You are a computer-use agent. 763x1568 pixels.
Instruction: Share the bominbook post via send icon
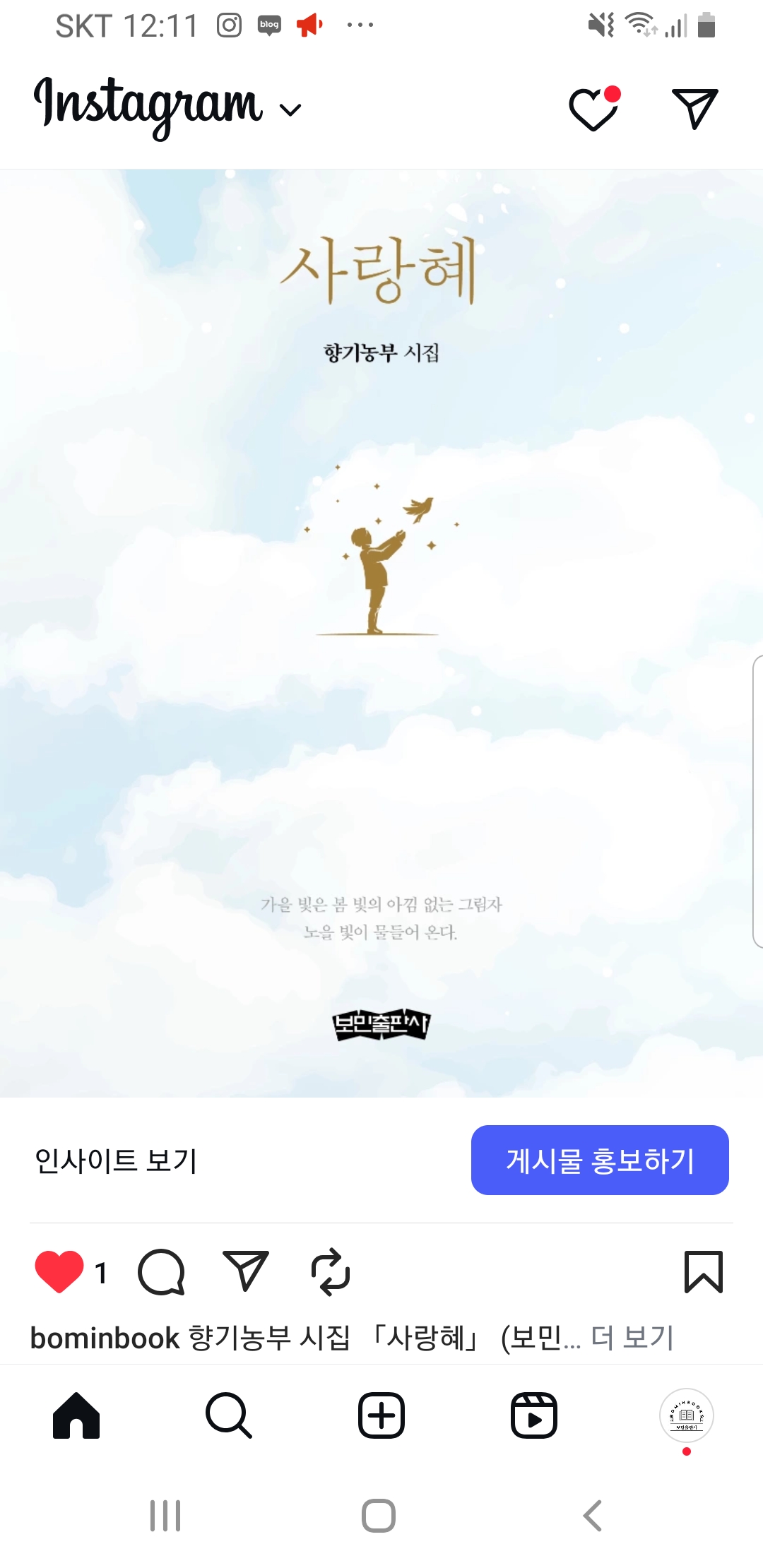245,1271
